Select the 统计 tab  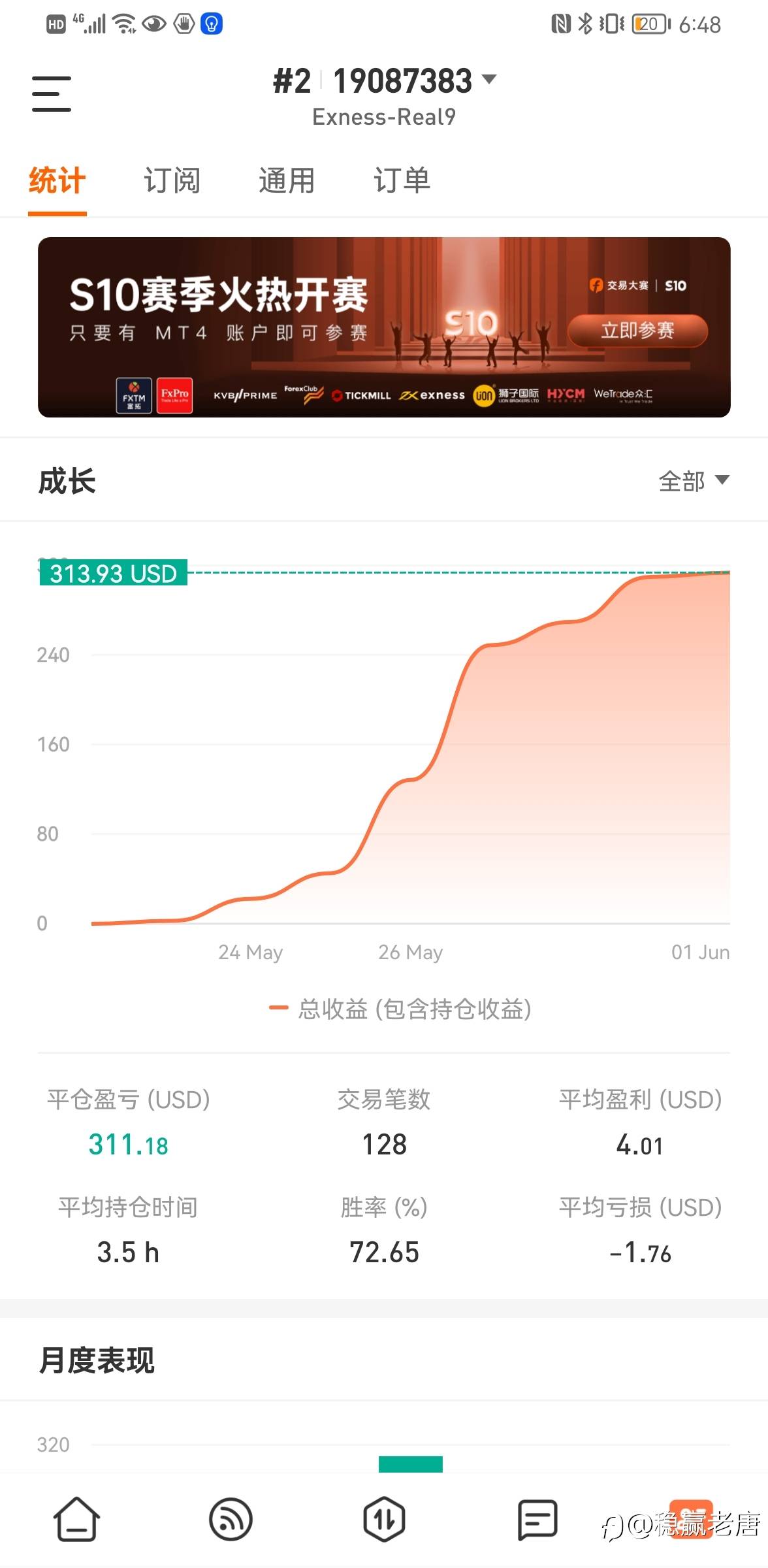[x=57, y=180]
